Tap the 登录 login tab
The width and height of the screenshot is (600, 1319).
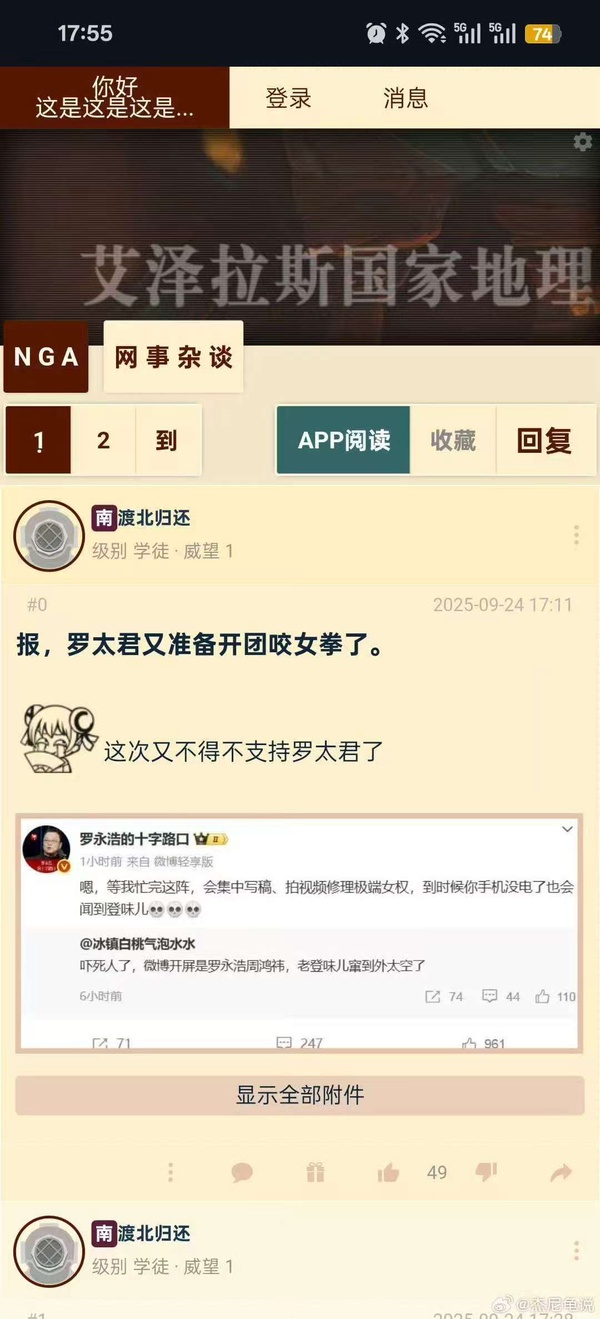click(288, 98)
